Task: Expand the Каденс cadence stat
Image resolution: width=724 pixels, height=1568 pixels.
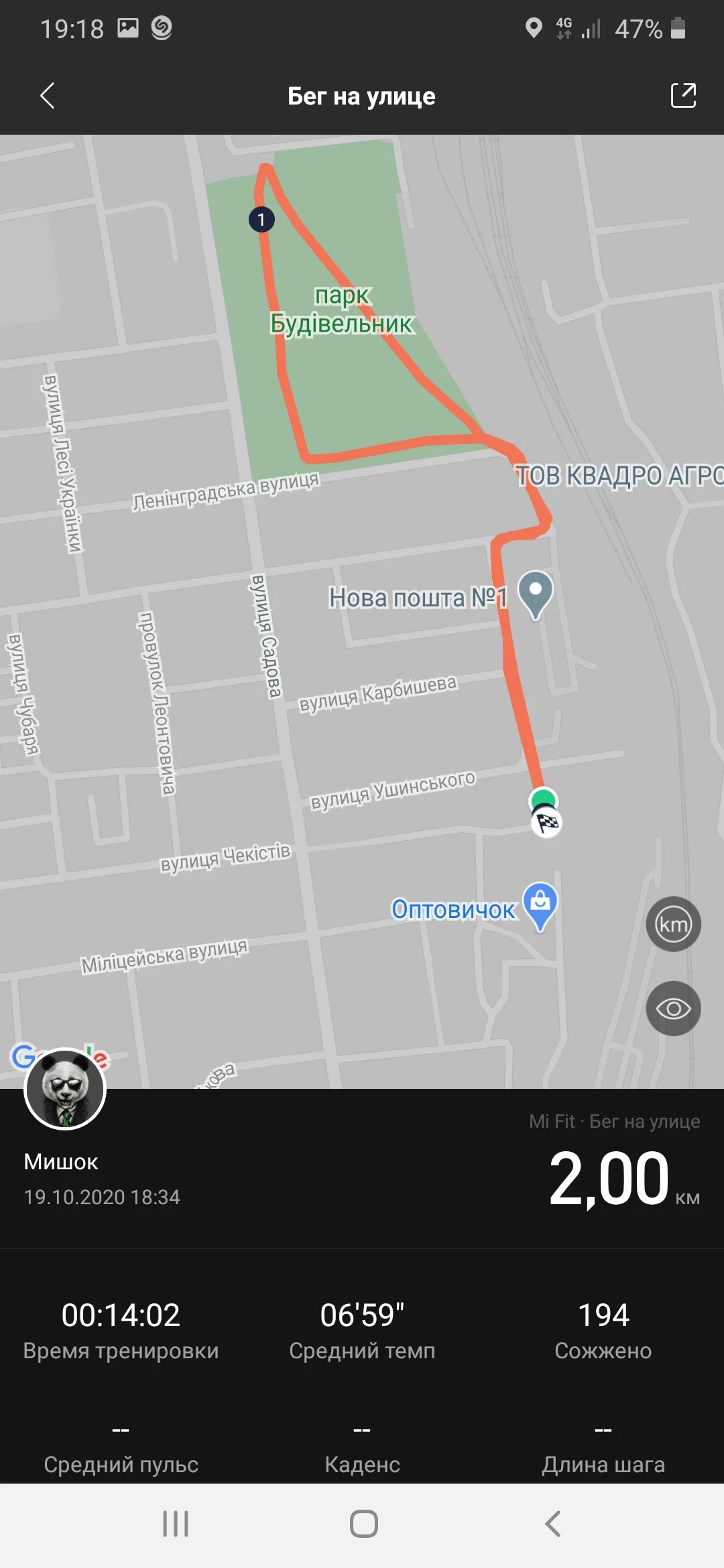Action: click(x=362, y=1465)
